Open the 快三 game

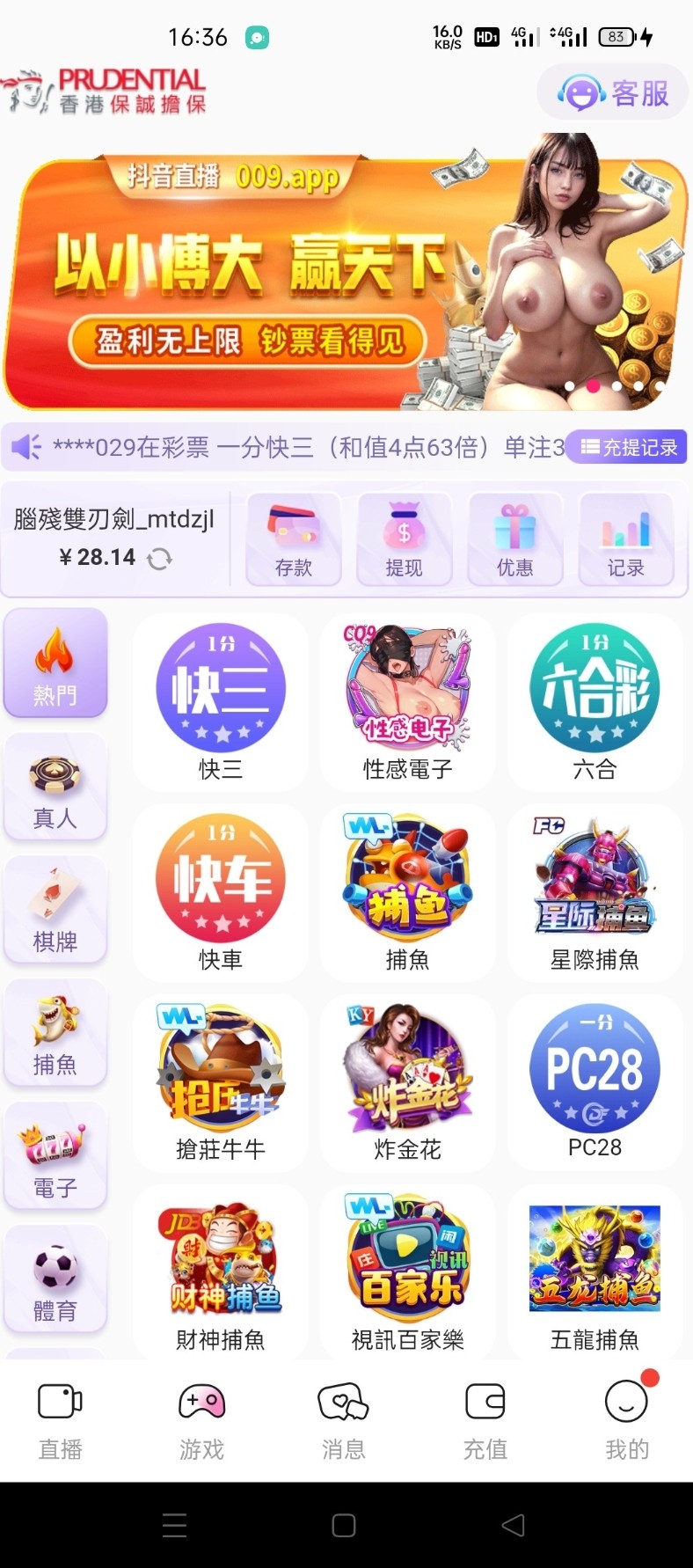click(x=221, y=702)
